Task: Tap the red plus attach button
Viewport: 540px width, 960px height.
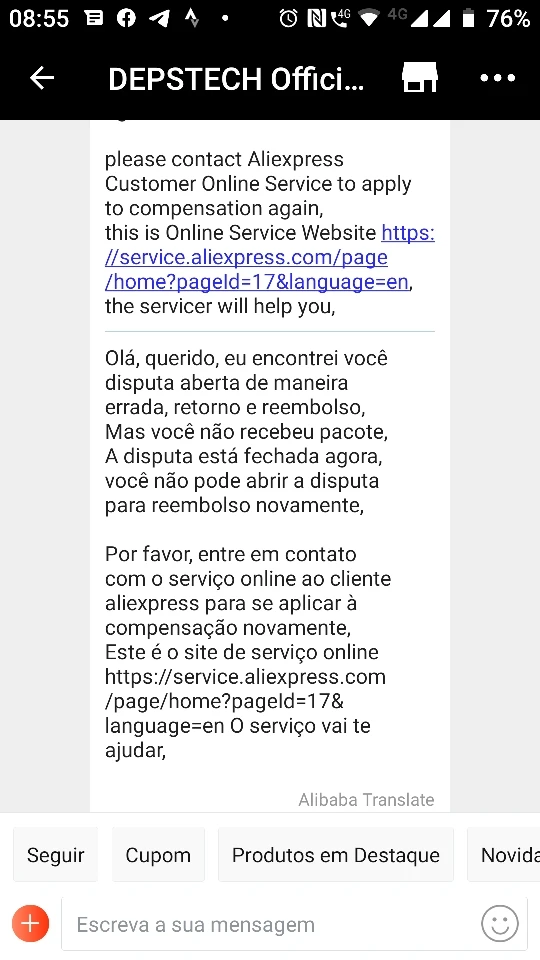Action: tap(30, 923)
